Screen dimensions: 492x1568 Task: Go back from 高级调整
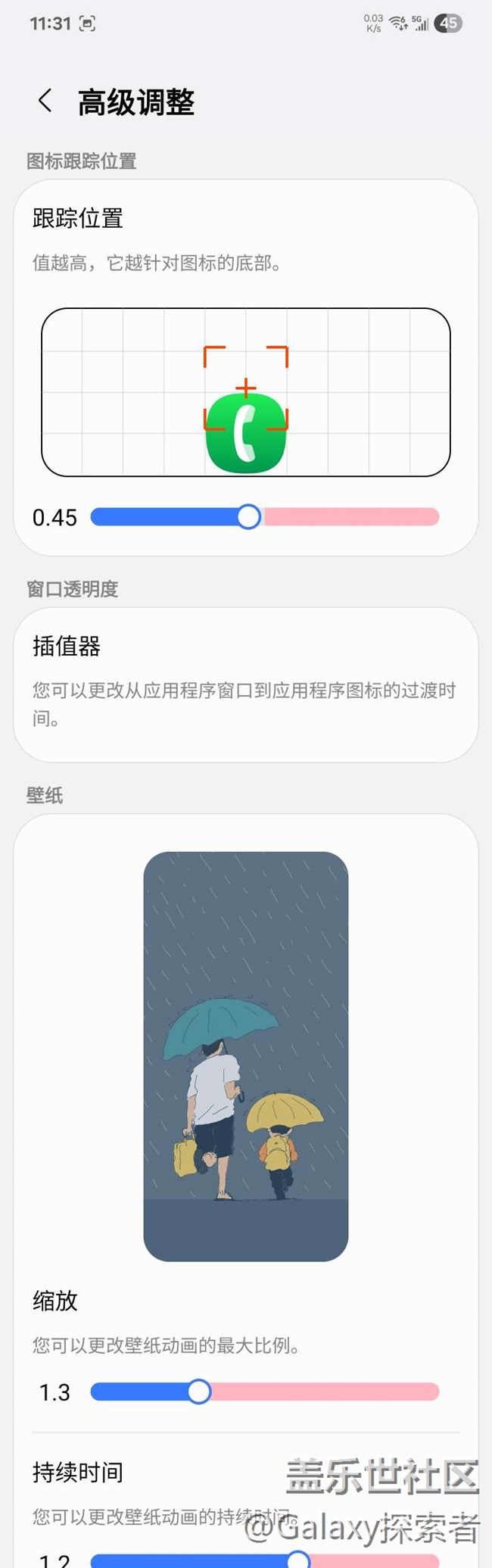pyautogui.click(x=45, y=101)
